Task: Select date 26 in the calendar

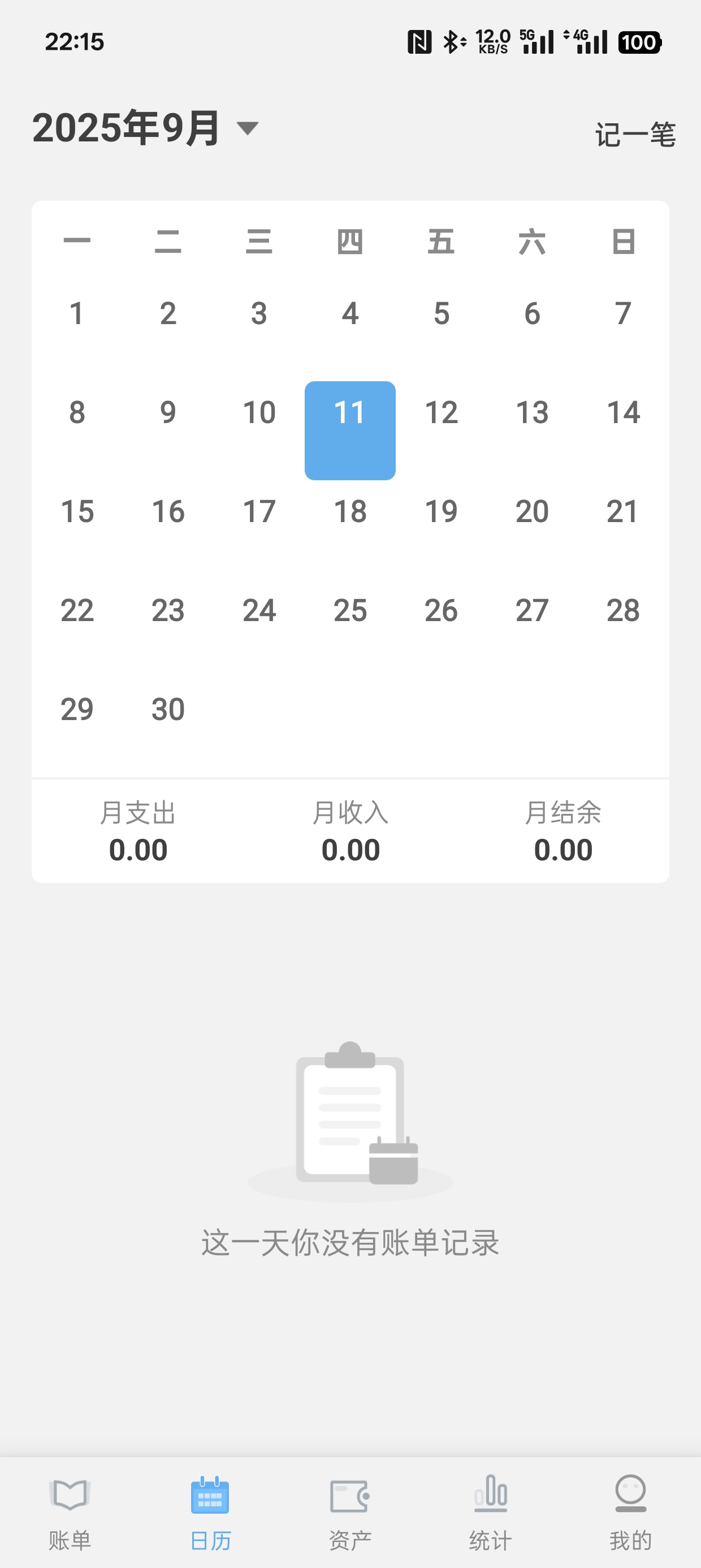Action: 441,610
